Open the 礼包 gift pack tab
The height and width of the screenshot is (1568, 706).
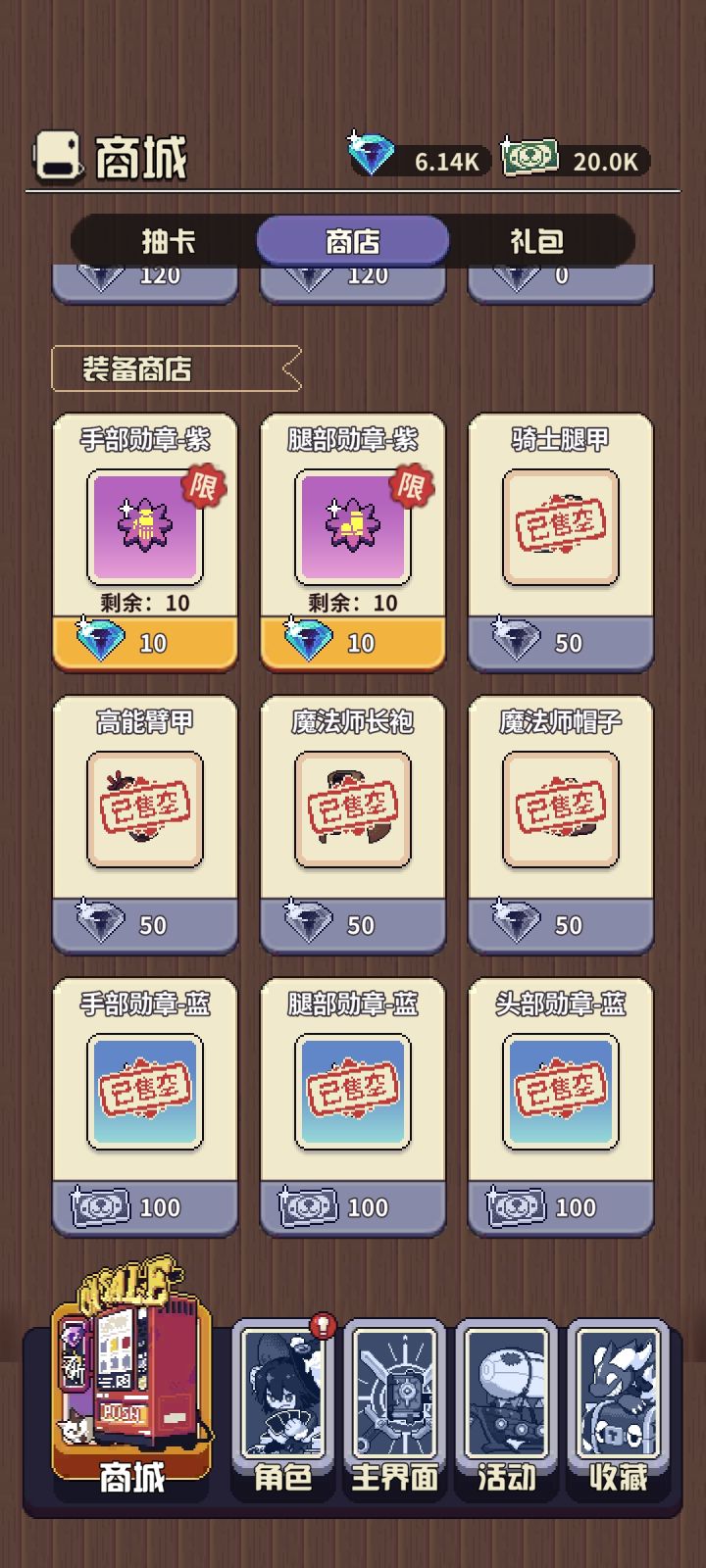534,240
